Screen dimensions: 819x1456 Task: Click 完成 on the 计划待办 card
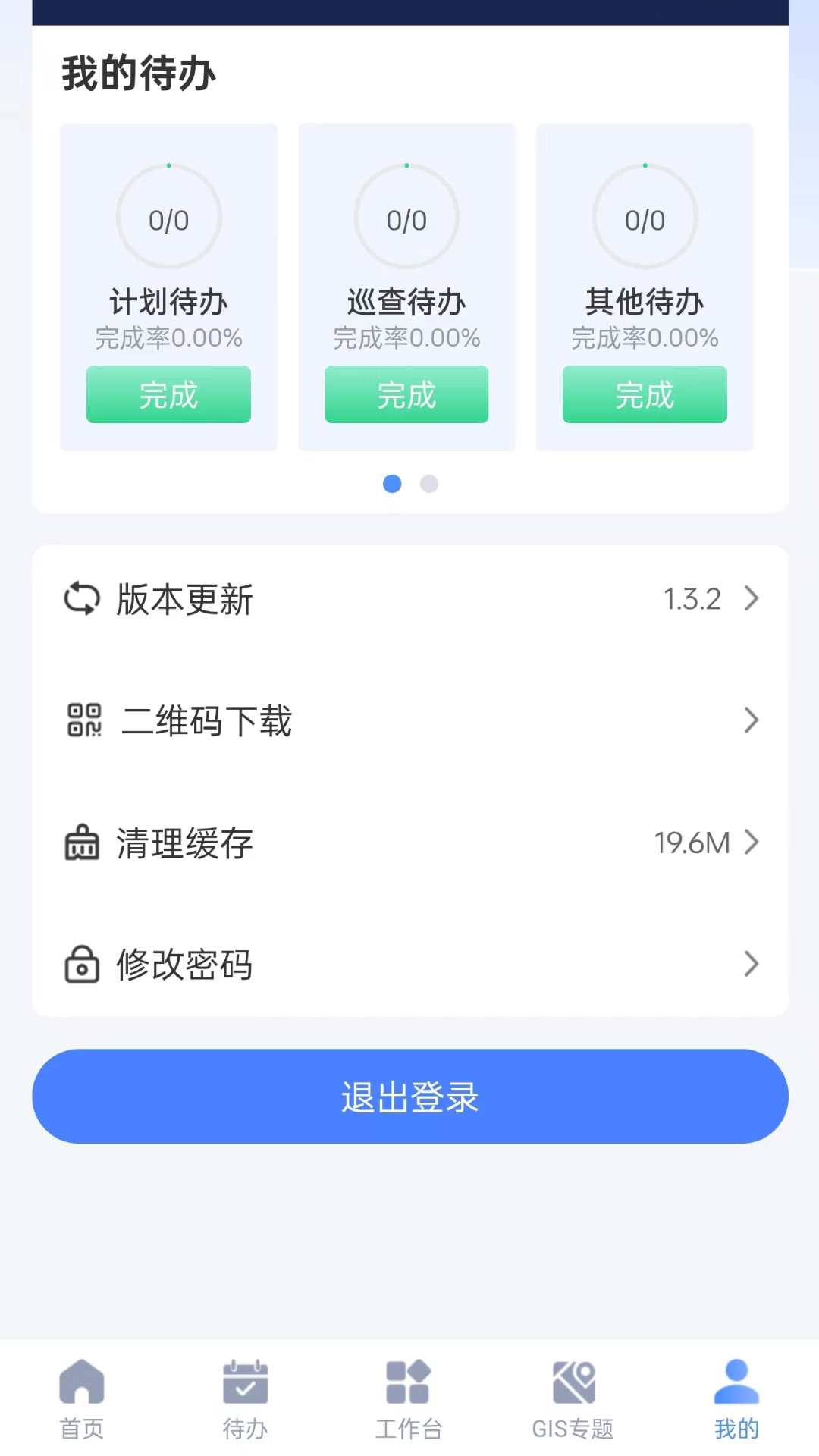(x=168, y=394)
